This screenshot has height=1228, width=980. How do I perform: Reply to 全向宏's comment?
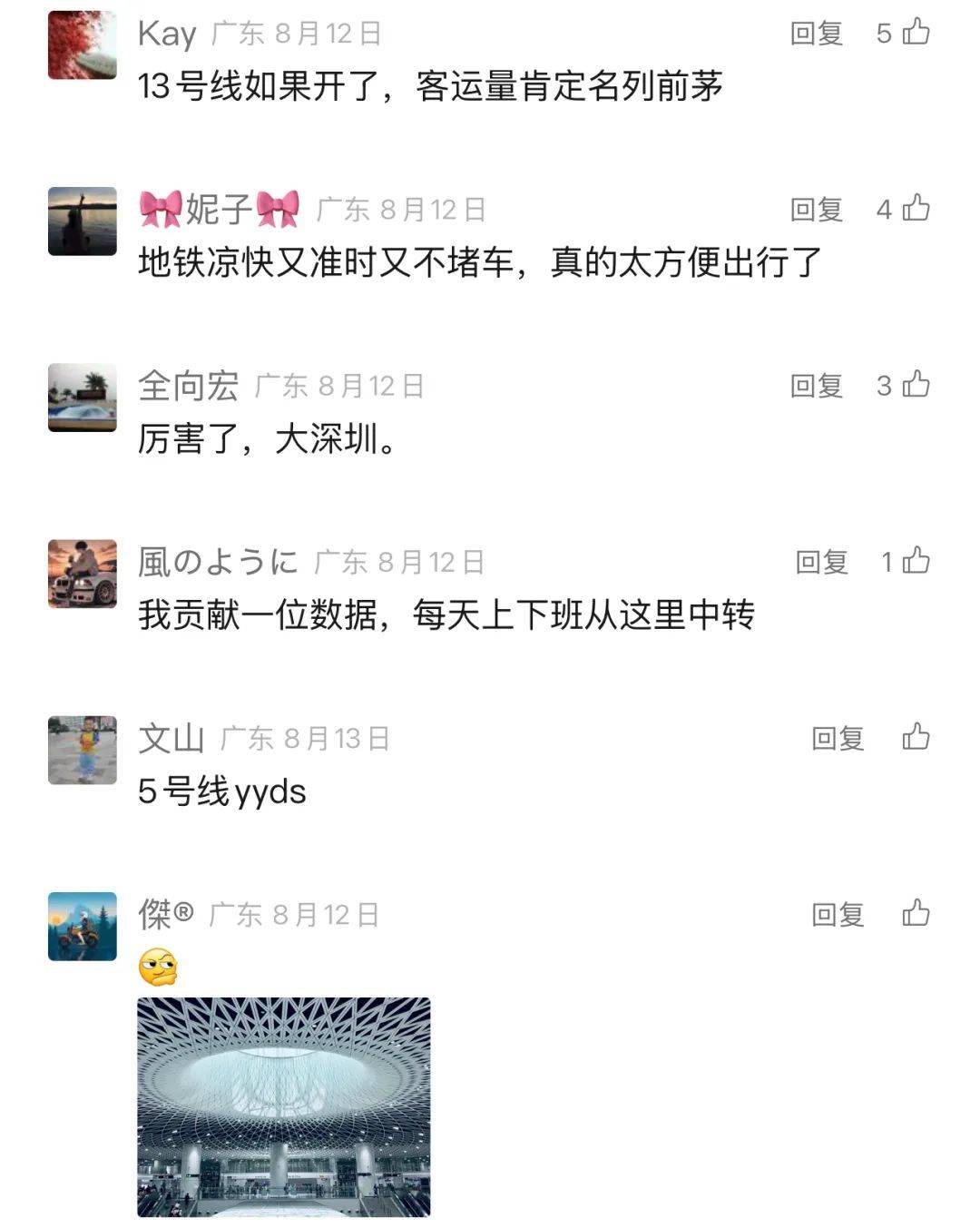pos(816,386)
